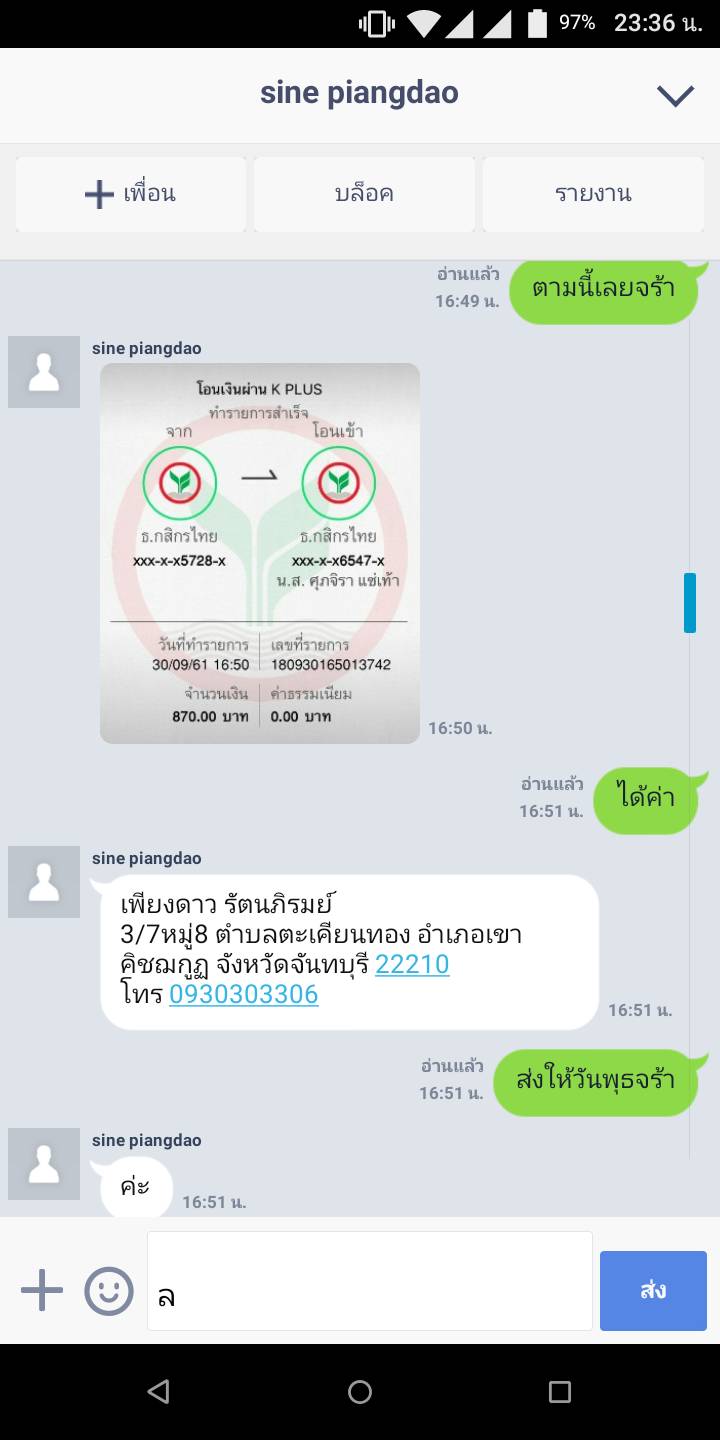The height and width of the screenshot is (1440, 720).
Task: Block this contact (บล็อค)
Action: (364, 194)
